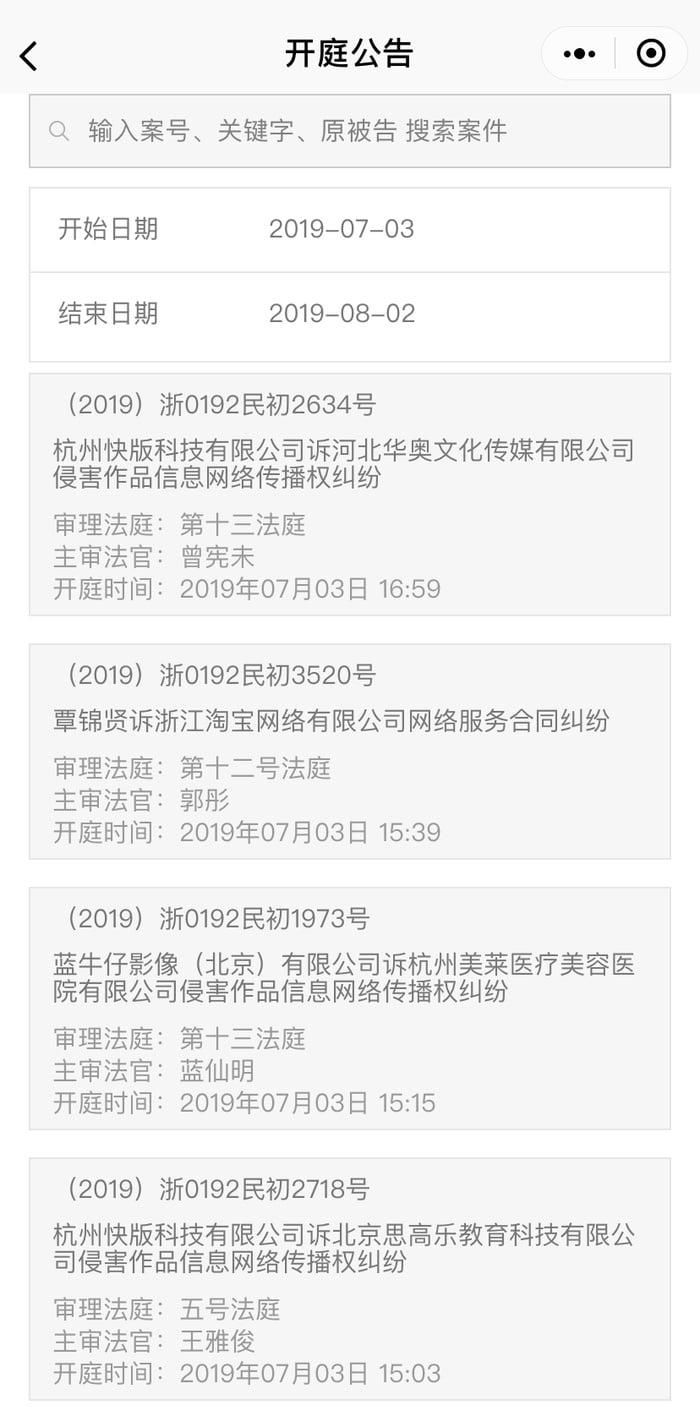Open case (2019)浙0192民初1973号
The width and height of the screenshot is (700, 1420).
click(350, 1008)
